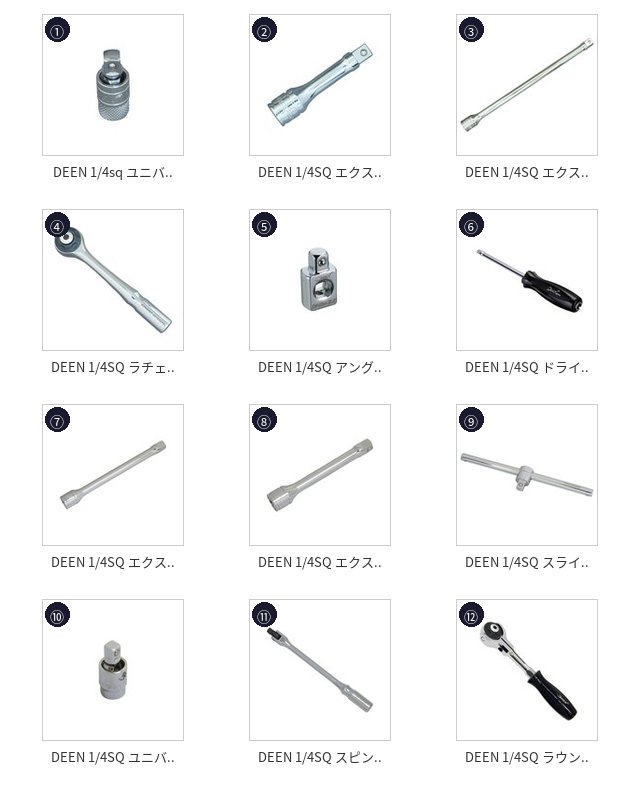Open product 12, the DEEN 1/4SQ ラウン..
Viewport: 641px width, 800px height.
(527, 670)
